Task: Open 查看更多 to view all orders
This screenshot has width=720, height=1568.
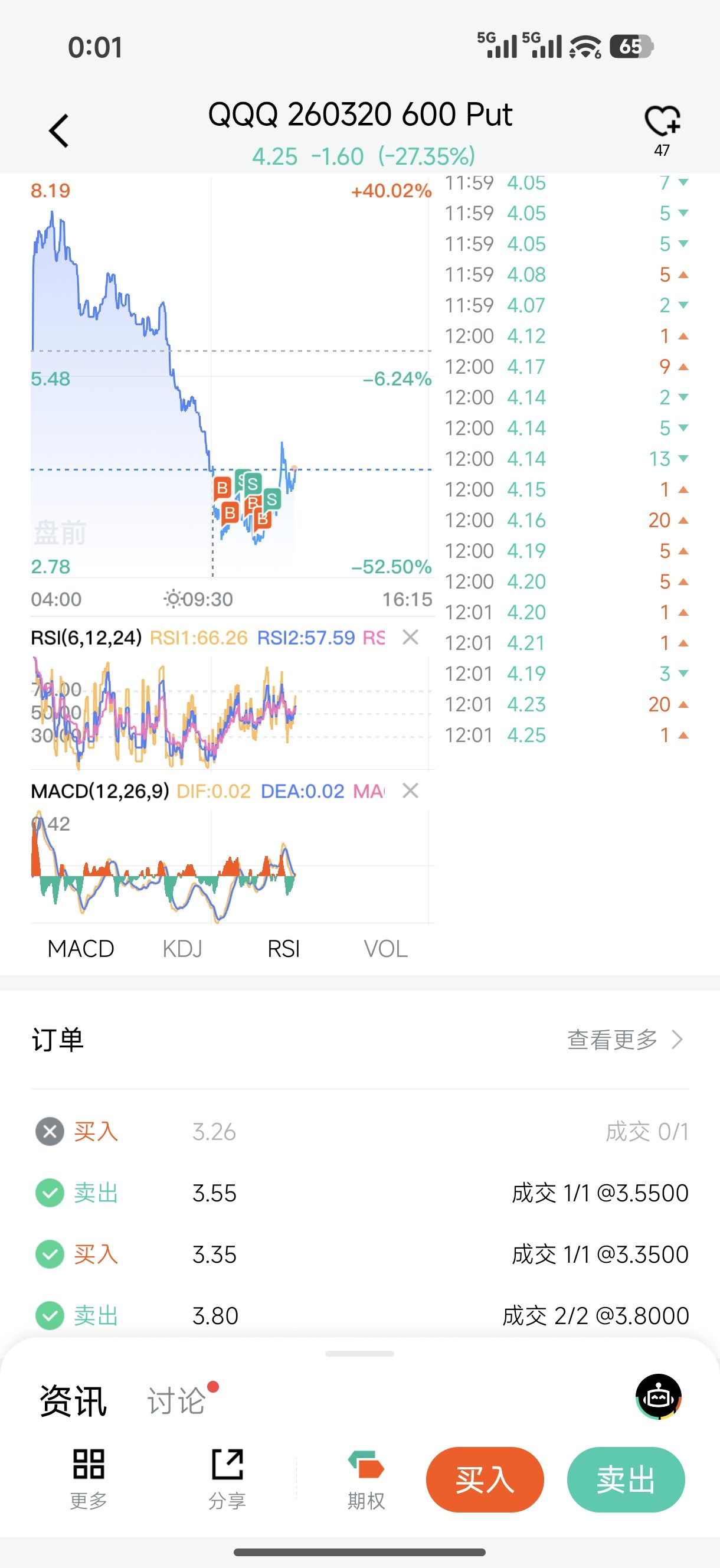Action: [624, 1040]
